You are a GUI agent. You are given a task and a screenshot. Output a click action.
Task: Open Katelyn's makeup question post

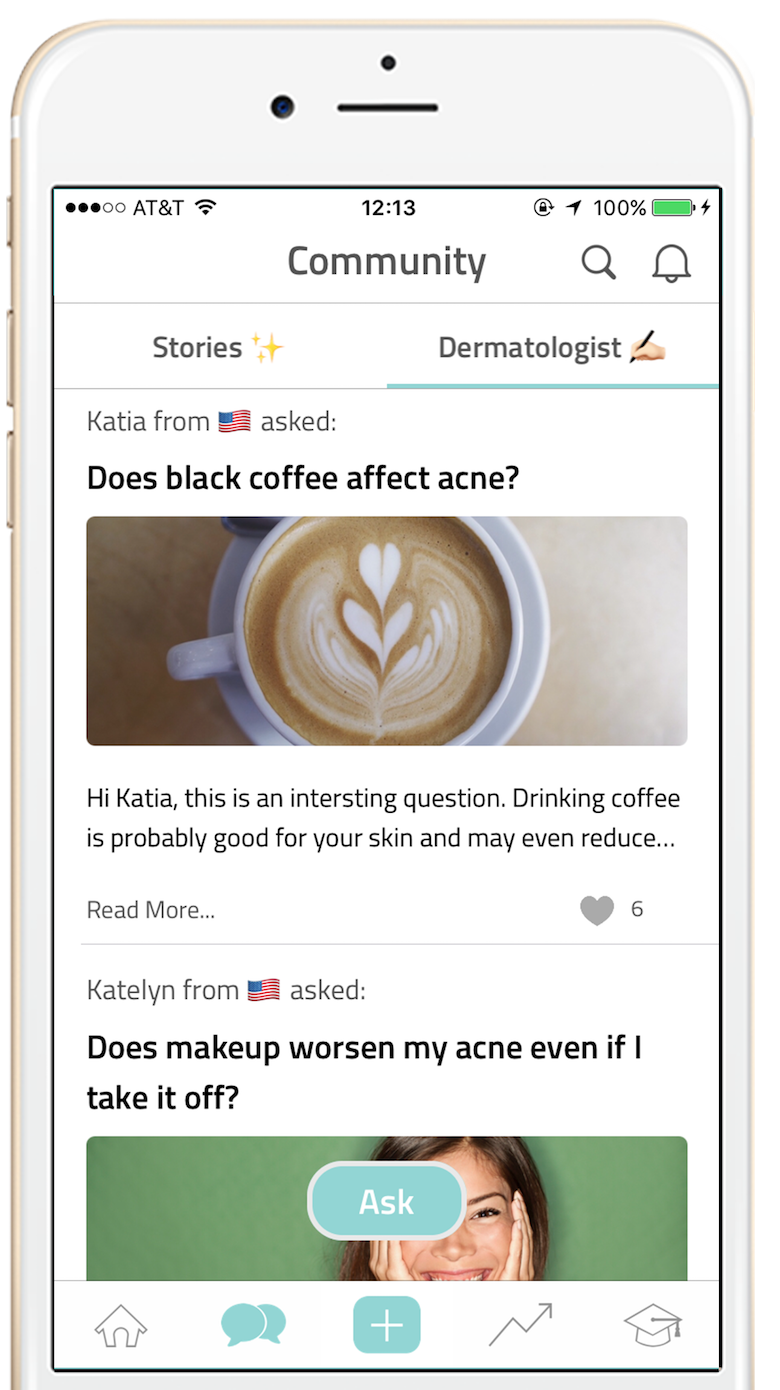pos(364,1073)
